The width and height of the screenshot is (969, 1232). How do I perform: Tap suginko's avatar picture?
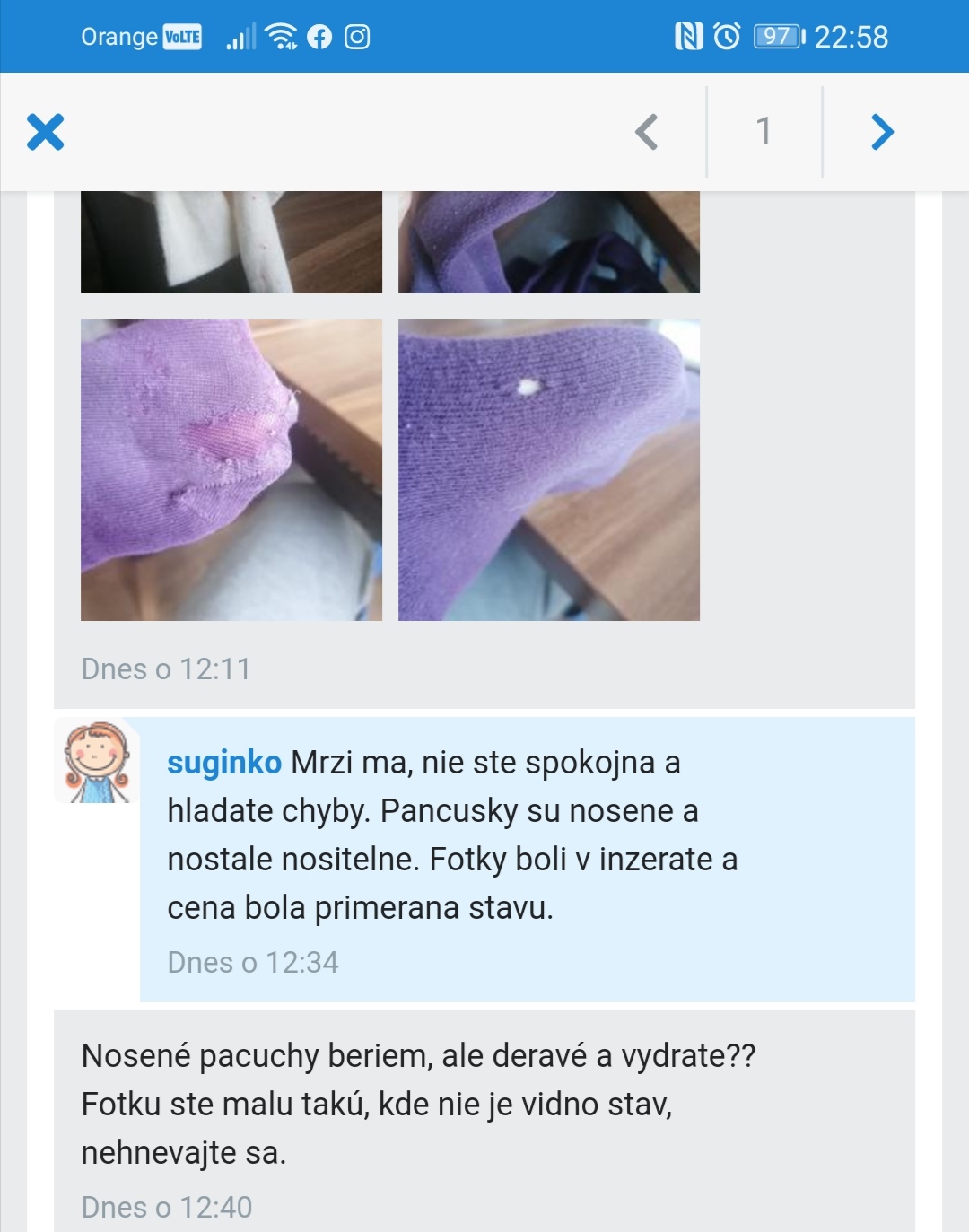[x=97, y=762]
